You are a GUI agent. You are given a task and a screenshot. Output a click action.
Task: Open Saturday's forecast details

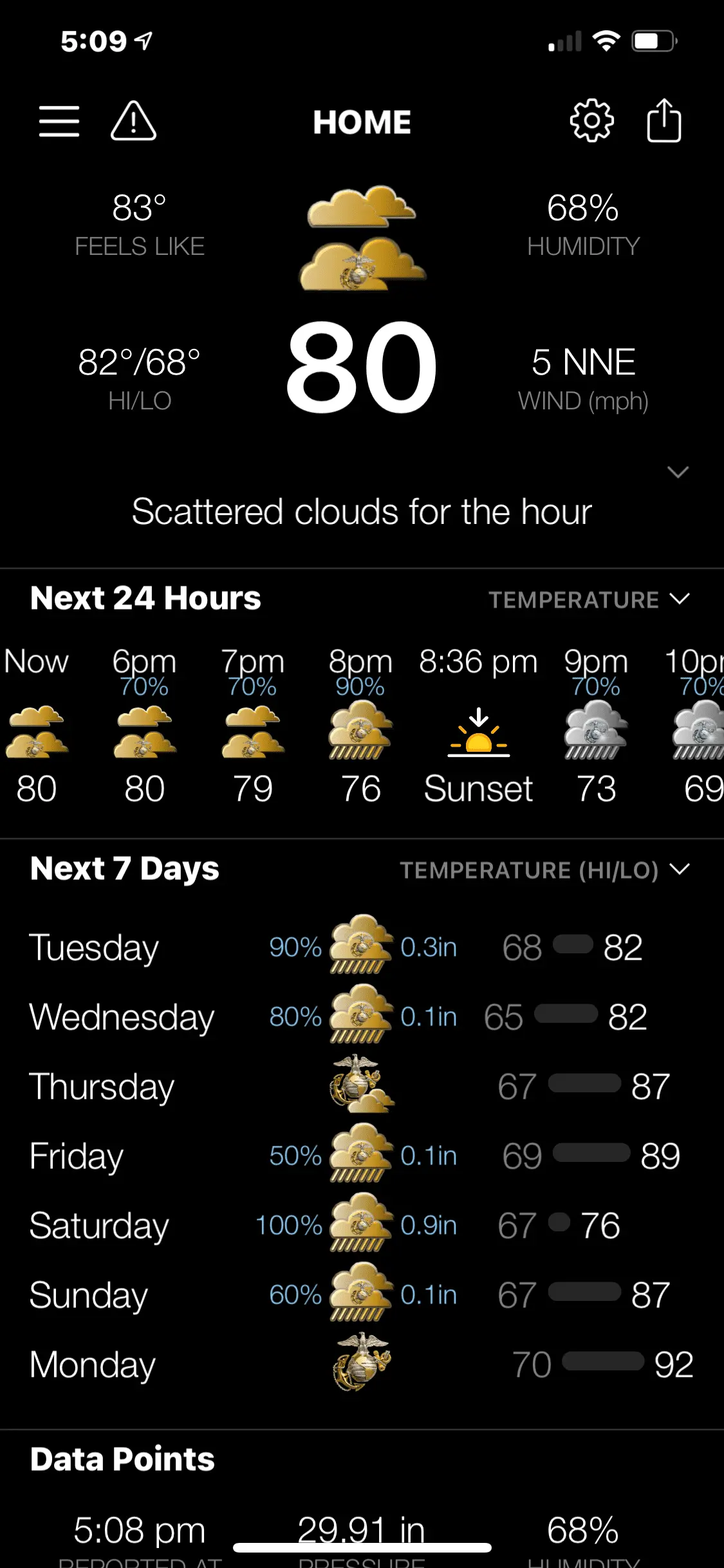coord(360,1226)
